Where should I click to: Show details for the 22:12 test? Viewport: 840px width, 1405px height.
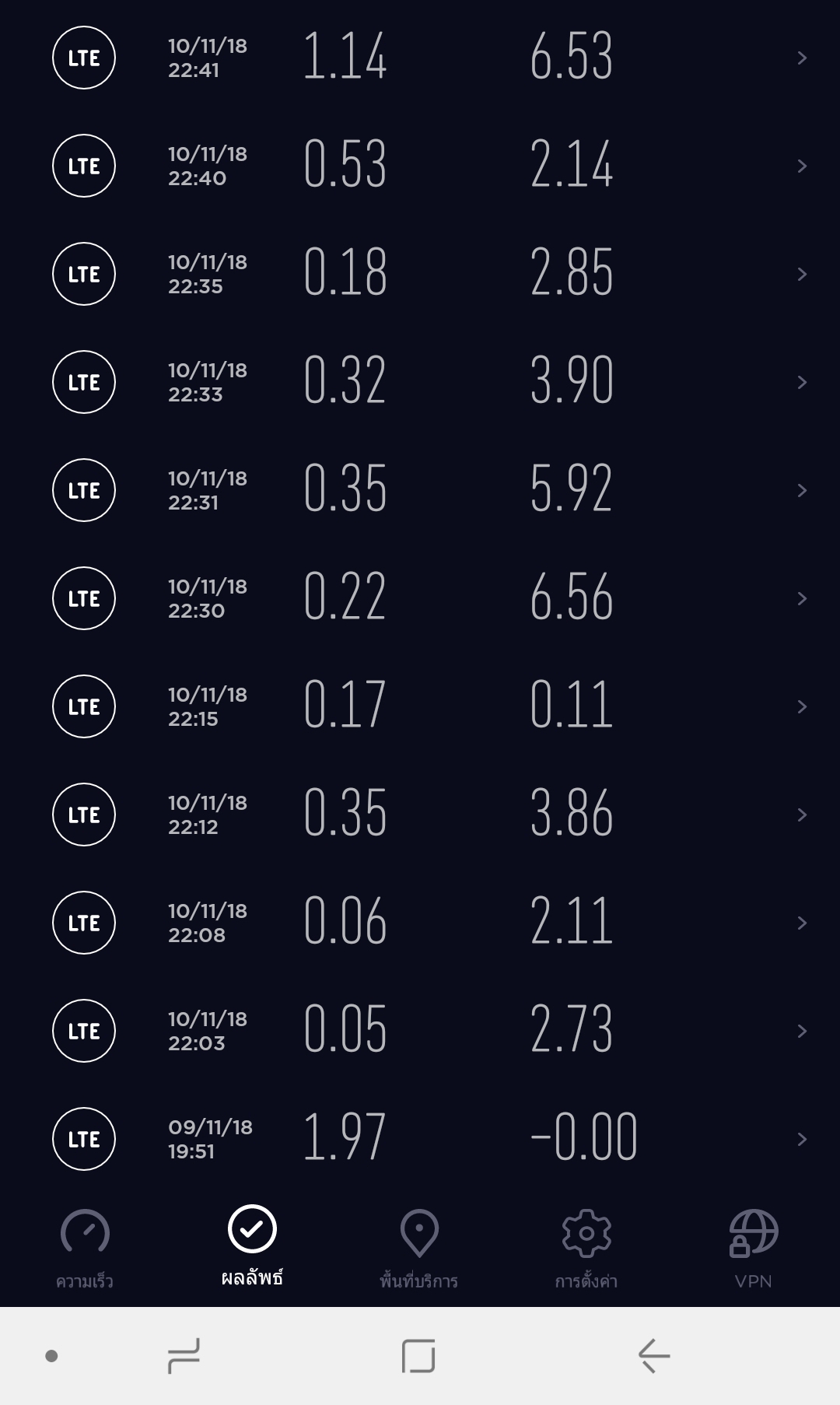(420, 815)
